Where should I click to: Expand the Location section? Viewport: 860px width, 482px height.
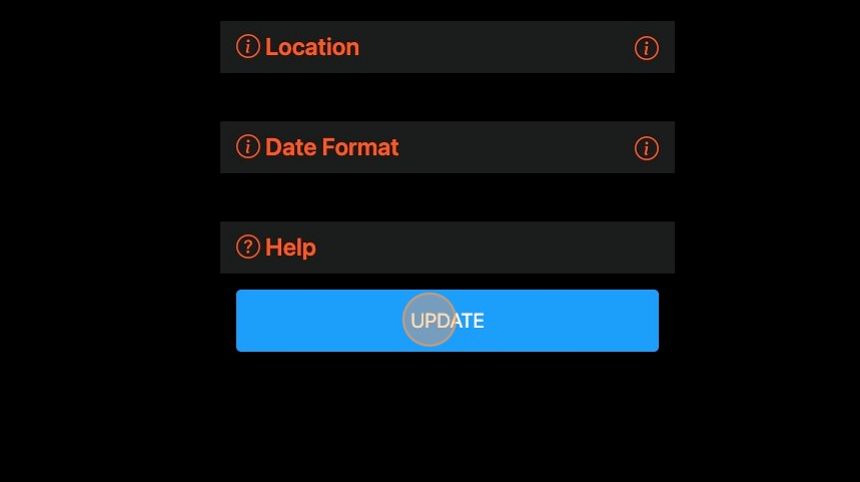pos(312,47)
